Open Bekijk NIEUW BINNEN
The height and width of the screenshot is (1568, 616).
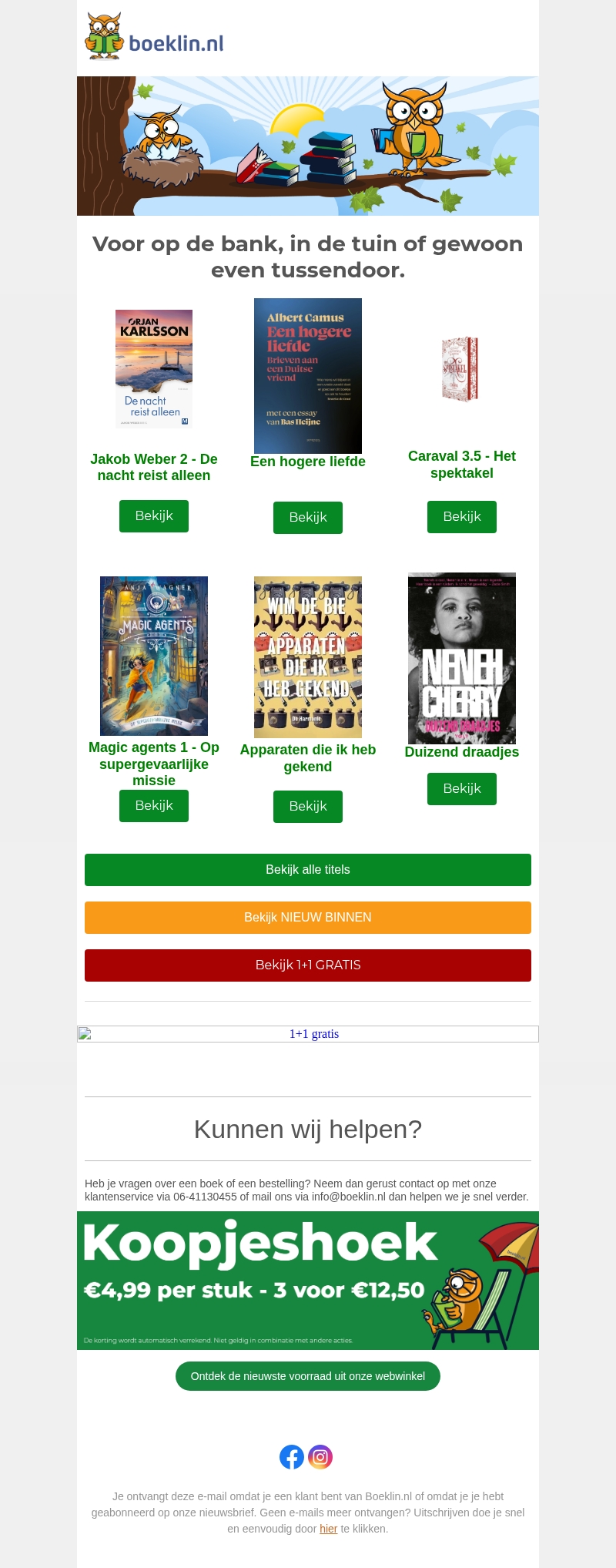308,917
